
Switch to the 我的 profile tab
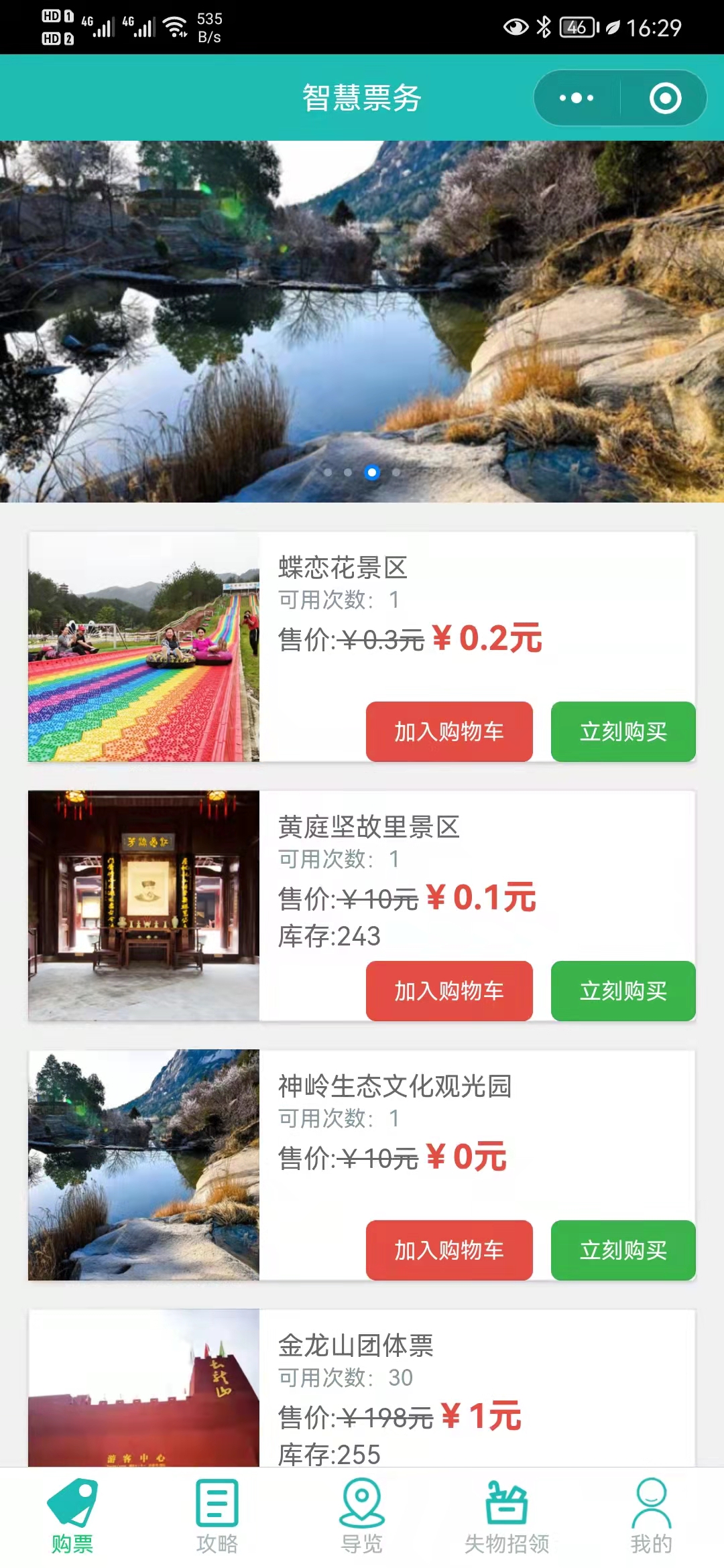[651, 1517]
